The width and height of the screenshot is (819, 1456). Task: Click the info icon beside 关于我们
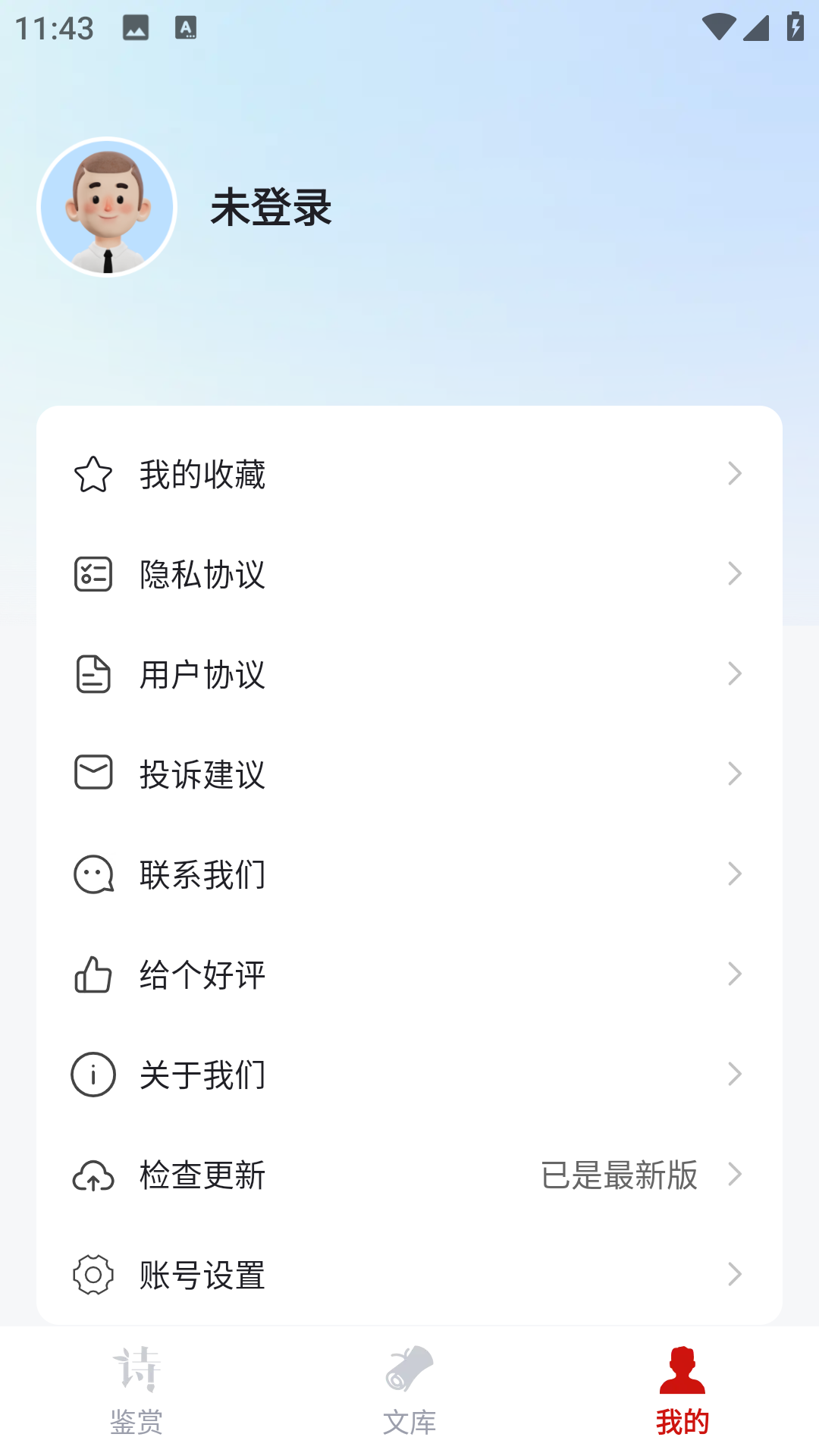tap(93, 1074)
